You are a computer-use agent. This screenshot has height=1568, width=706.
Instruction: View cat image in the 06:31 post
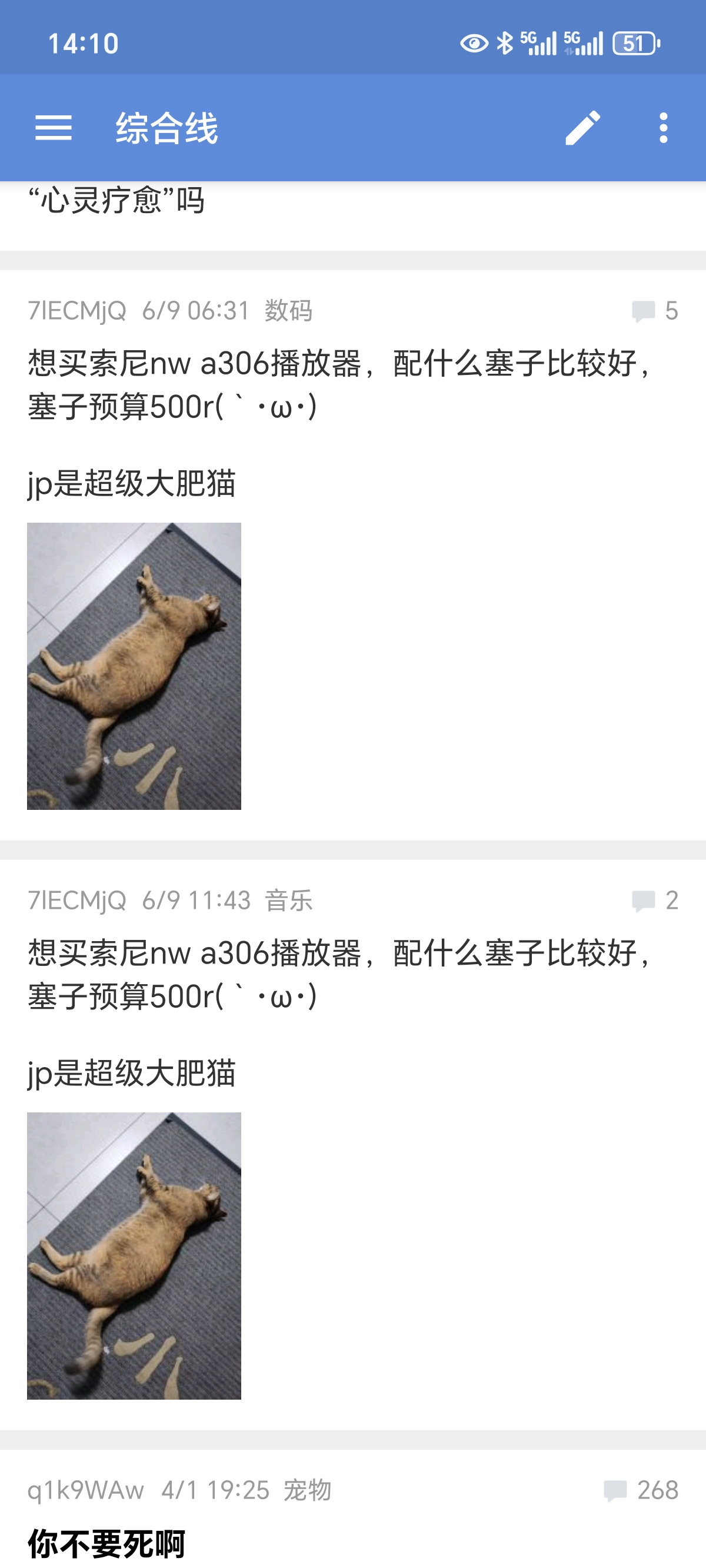point(134,666)
